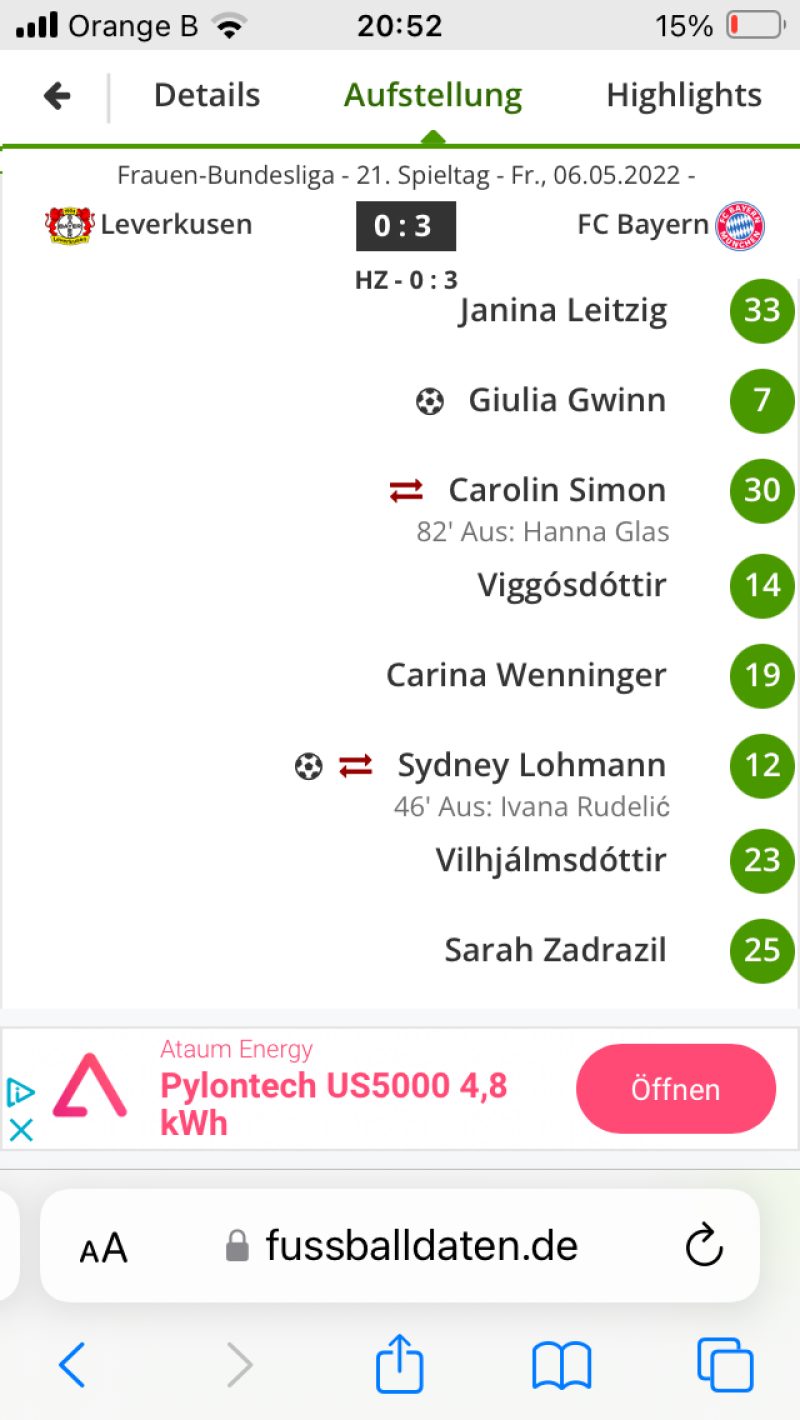The image size is (800, 1420).
Task: Show Carolin Simon's player page
Action: (557, 490)
